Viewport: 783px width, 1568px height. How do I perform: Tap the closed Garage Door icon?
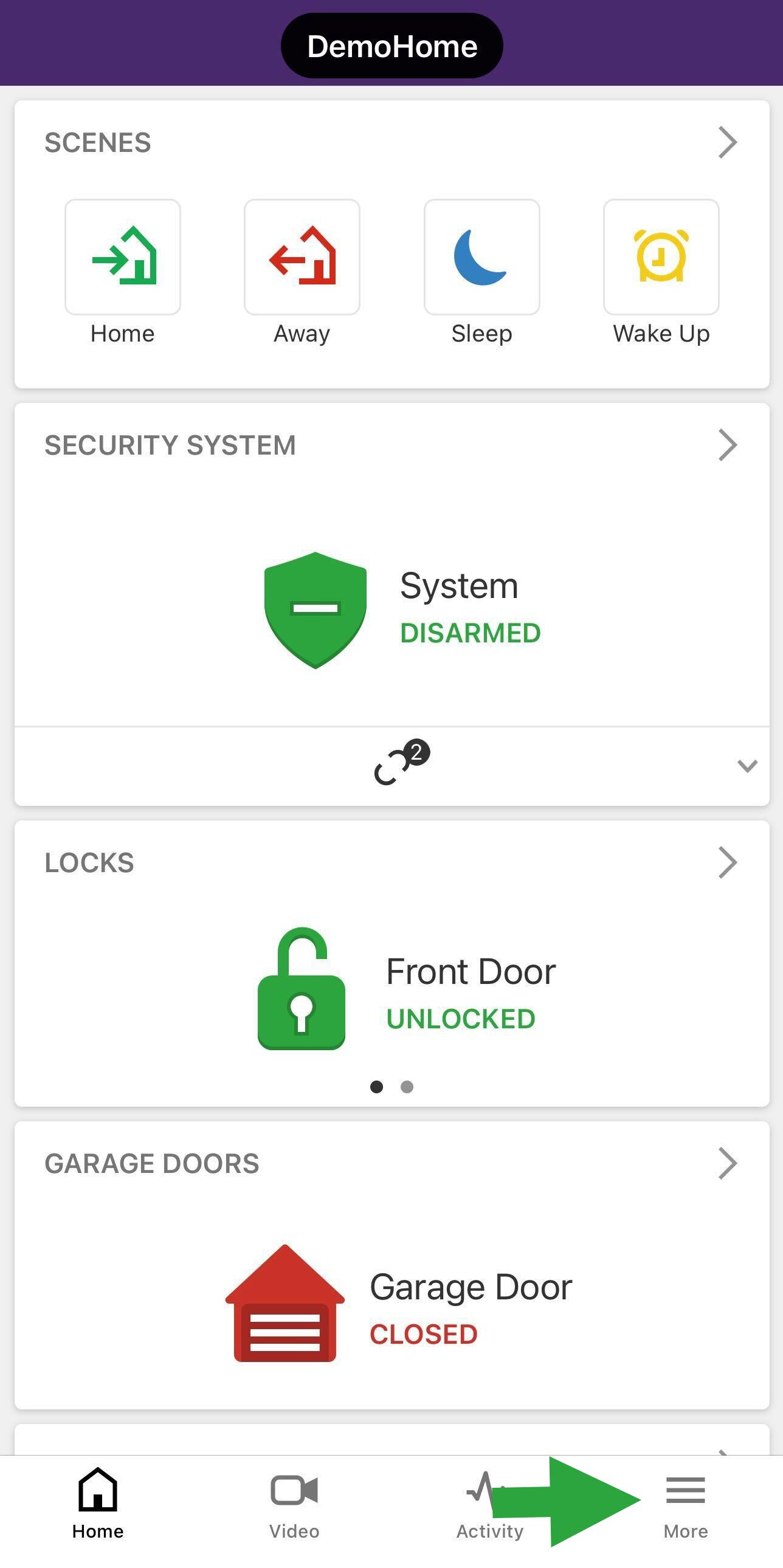285,1304
